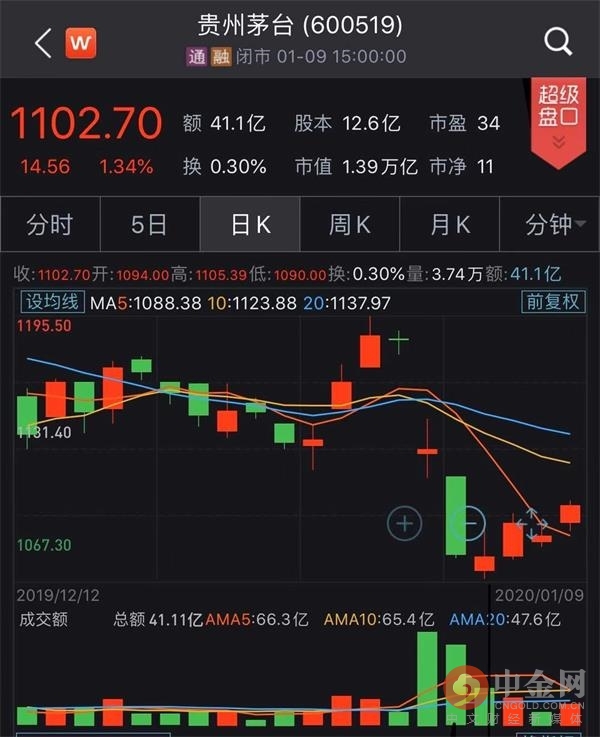Change the 前复权 adjustment mode
The image size is (600, 737).
[551, 302]
